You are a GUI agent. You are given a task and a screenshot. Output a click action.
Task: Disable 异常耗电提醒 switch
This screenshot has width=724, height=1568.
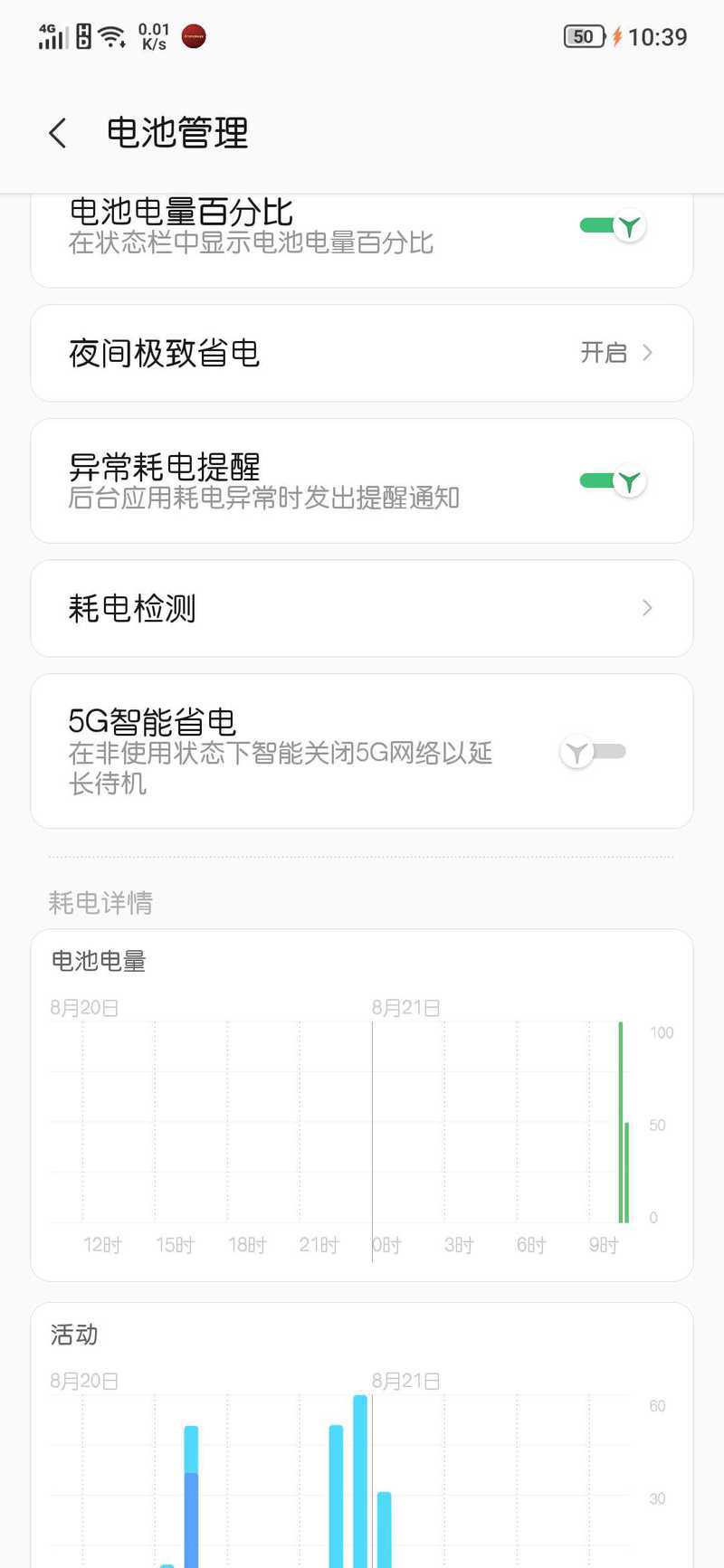click(613, 481)
